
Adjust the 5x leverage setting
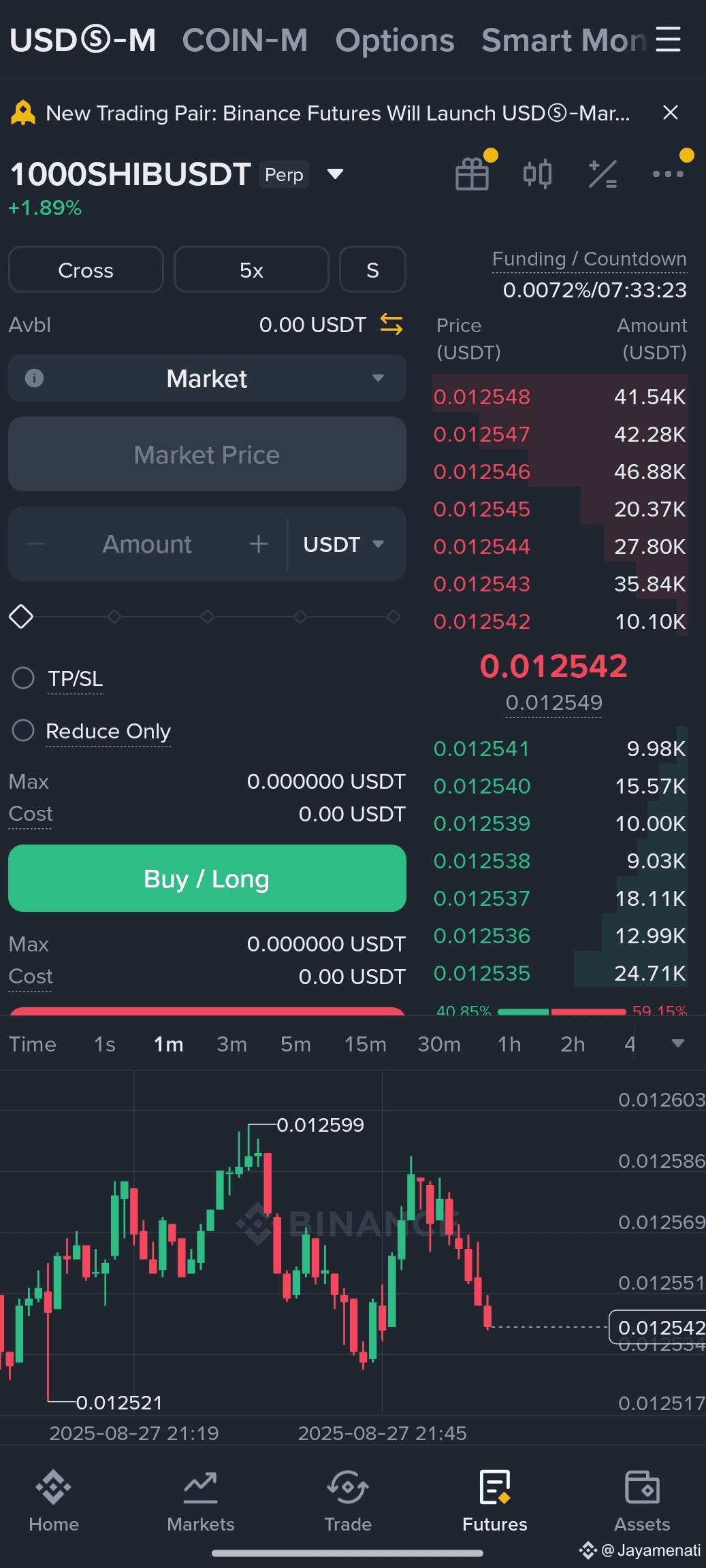point(251,269)
